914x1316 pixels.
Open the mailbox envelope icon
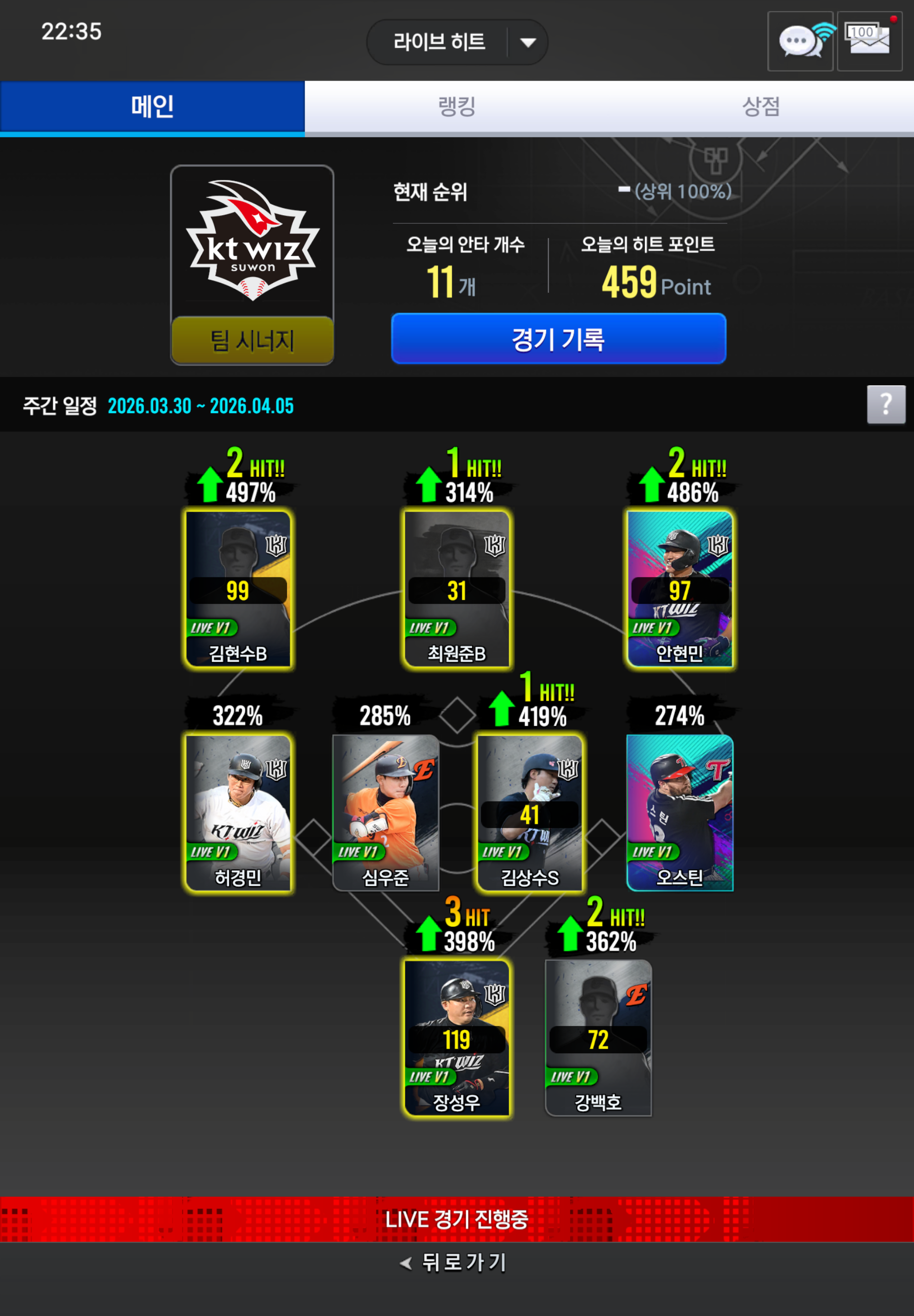click(869, 41)
